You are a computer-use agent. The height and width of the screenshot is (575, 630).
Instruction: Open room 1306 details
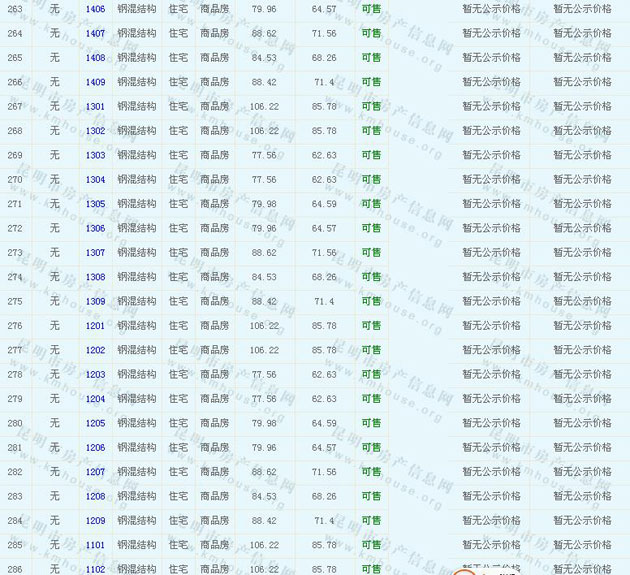[x=95, y=228]
